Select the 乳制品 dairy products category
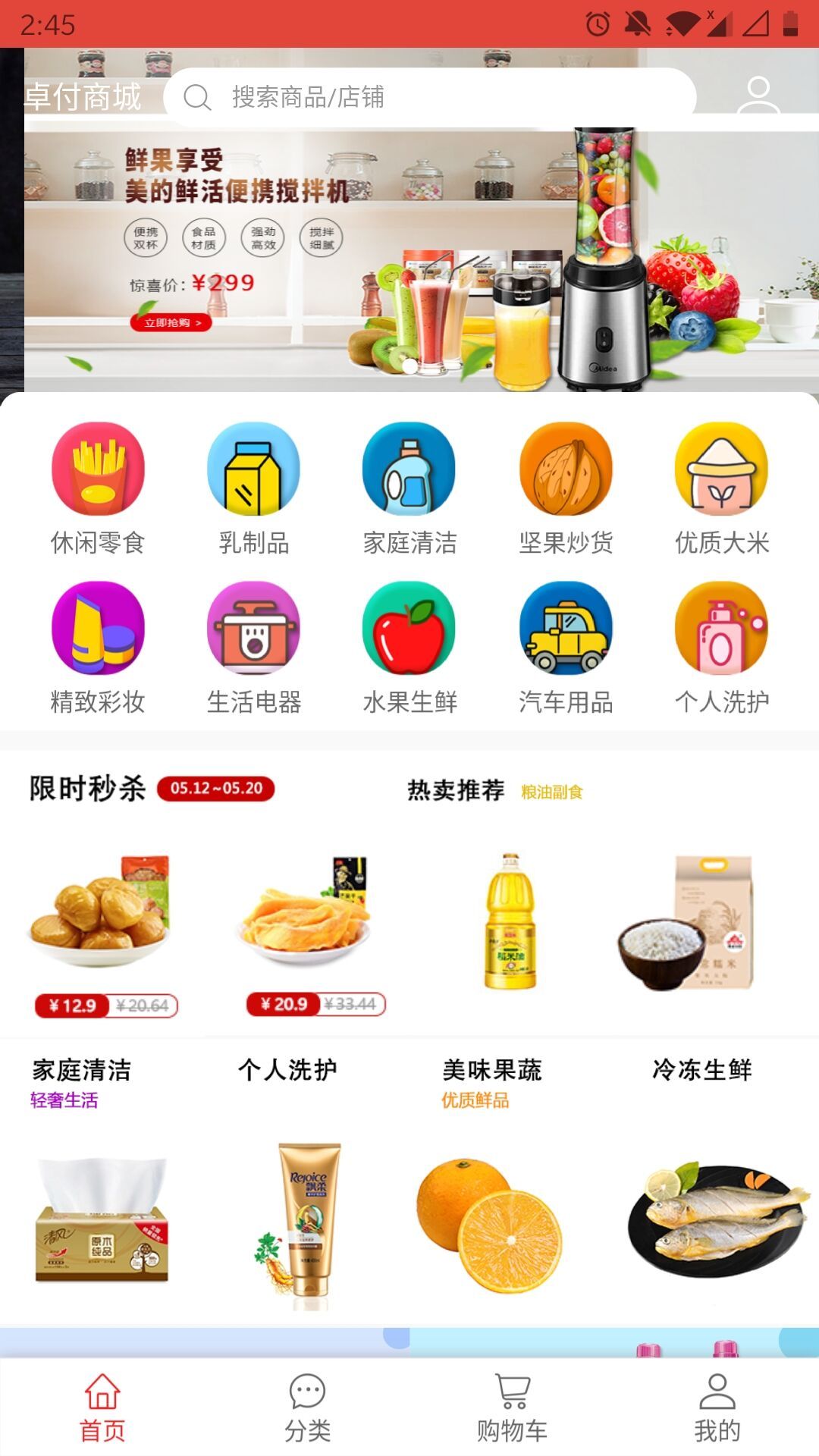Screen dimensions: 819x1456 [253, 470]
